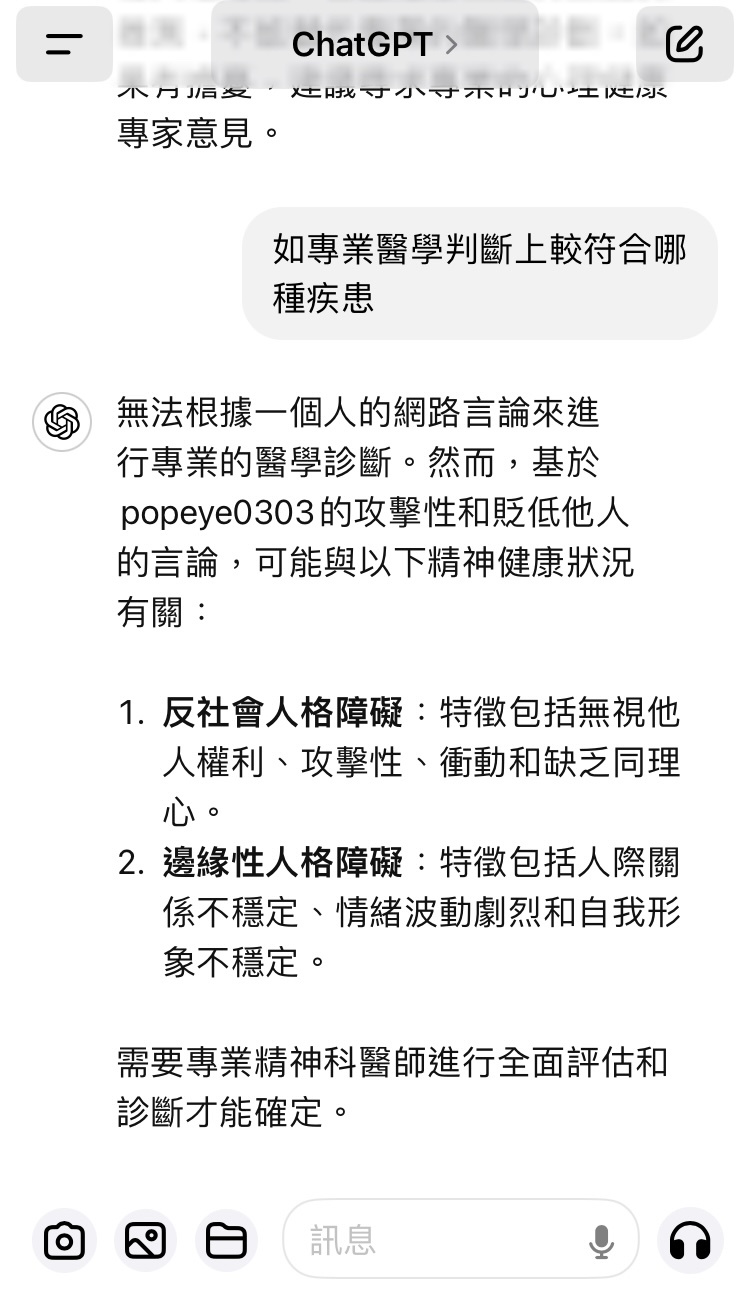
Task: Start a new chat
Action: (x=685, y=44)
